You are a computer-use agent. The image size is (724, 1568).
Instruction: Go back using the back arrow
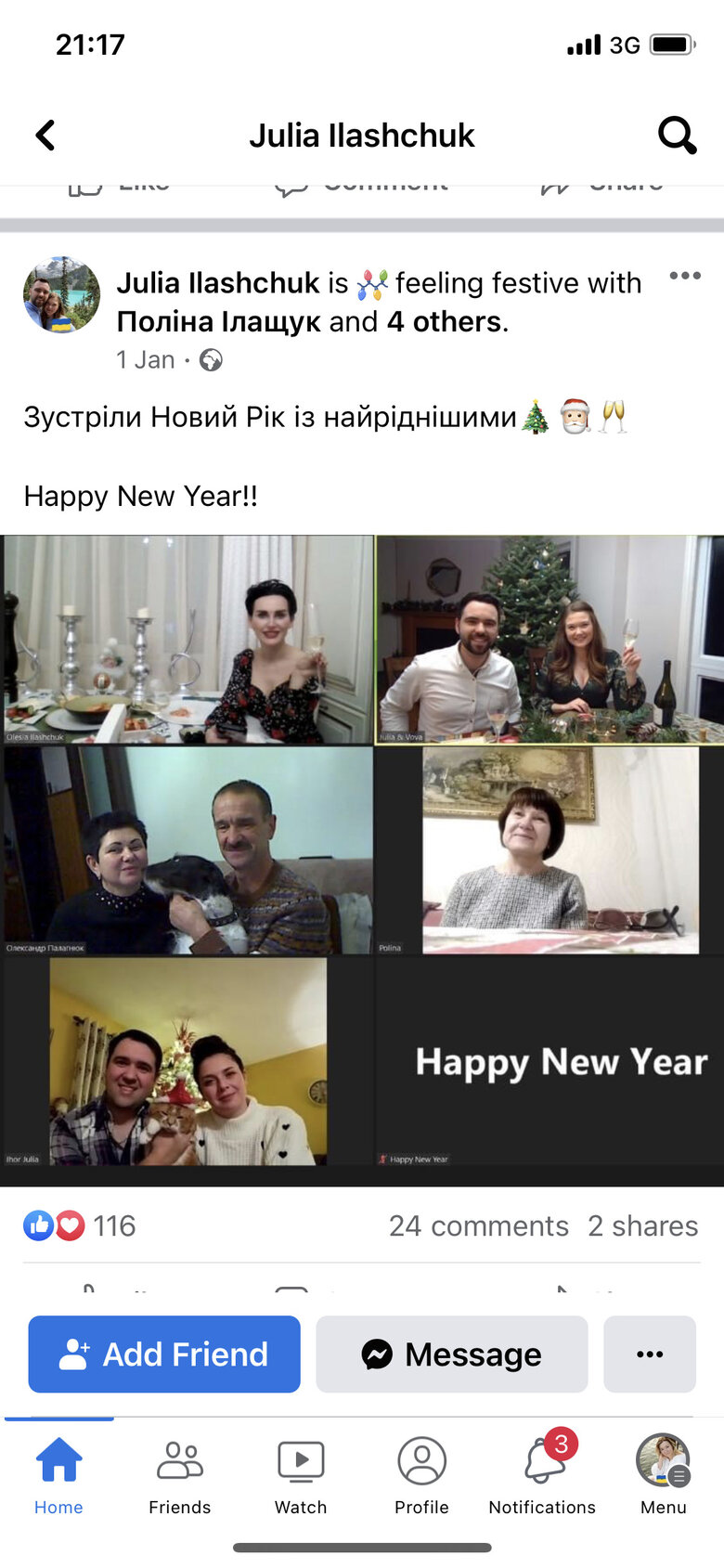(45, 136)
